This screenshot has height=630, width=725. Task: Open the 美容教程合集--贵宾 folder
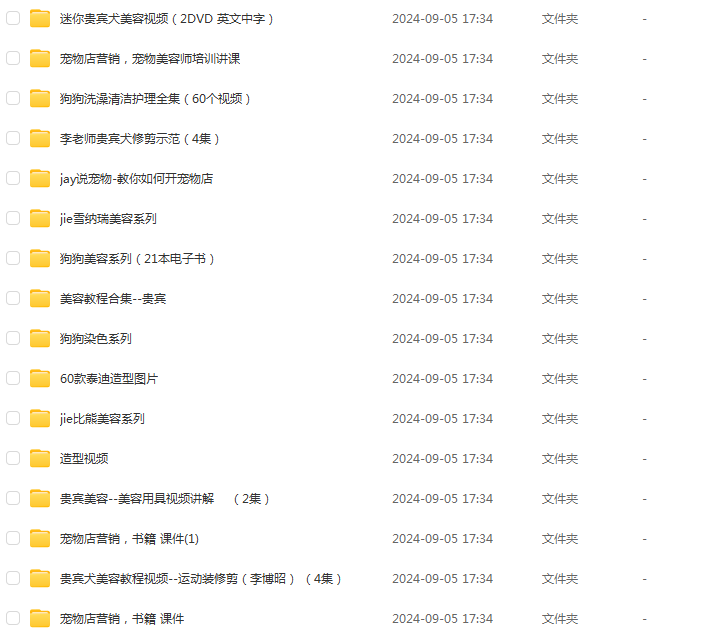[113, 299]
